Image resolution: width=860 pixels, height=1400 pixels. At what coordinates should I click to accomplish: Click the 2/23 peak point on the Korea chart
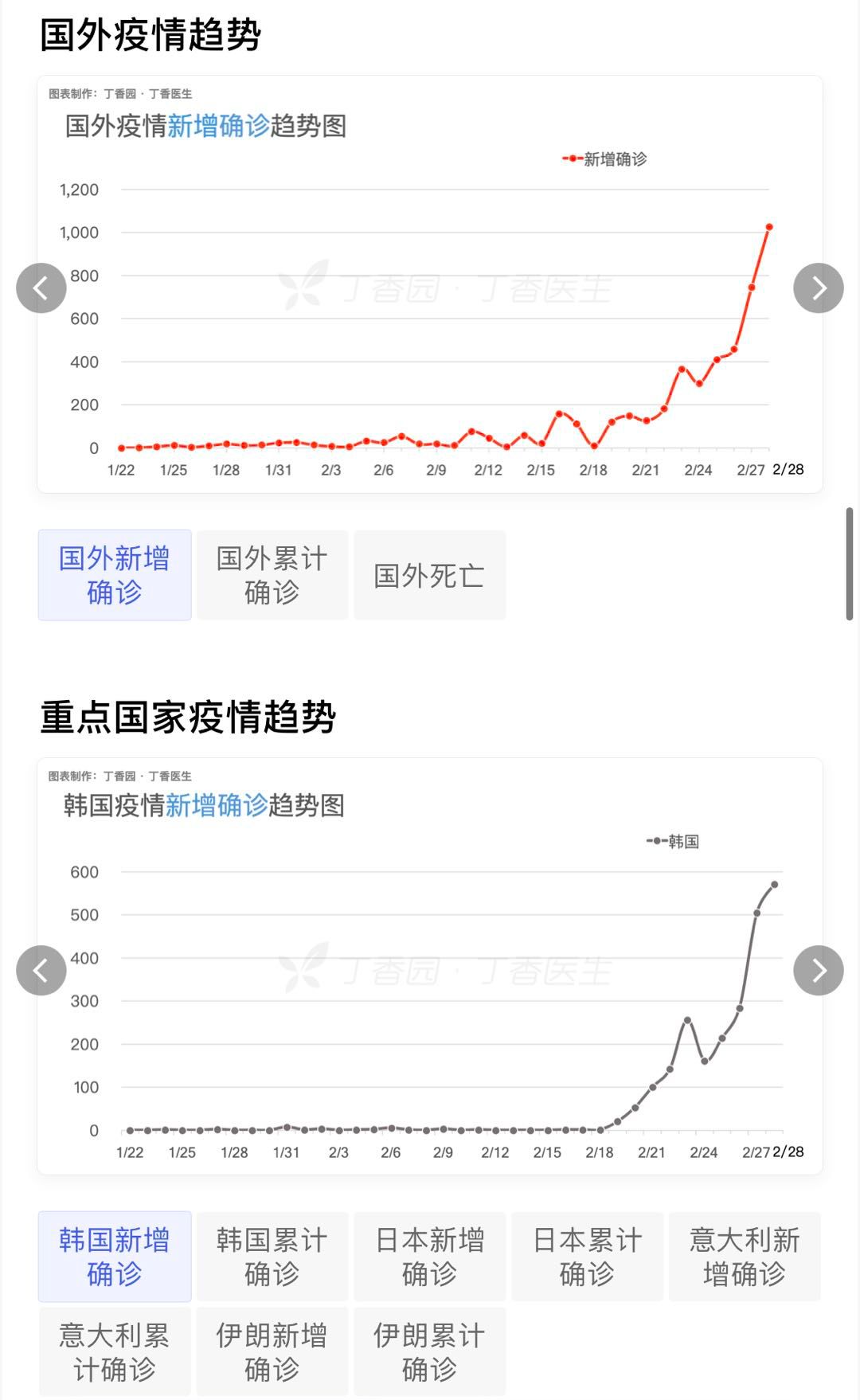(686, 1019)
